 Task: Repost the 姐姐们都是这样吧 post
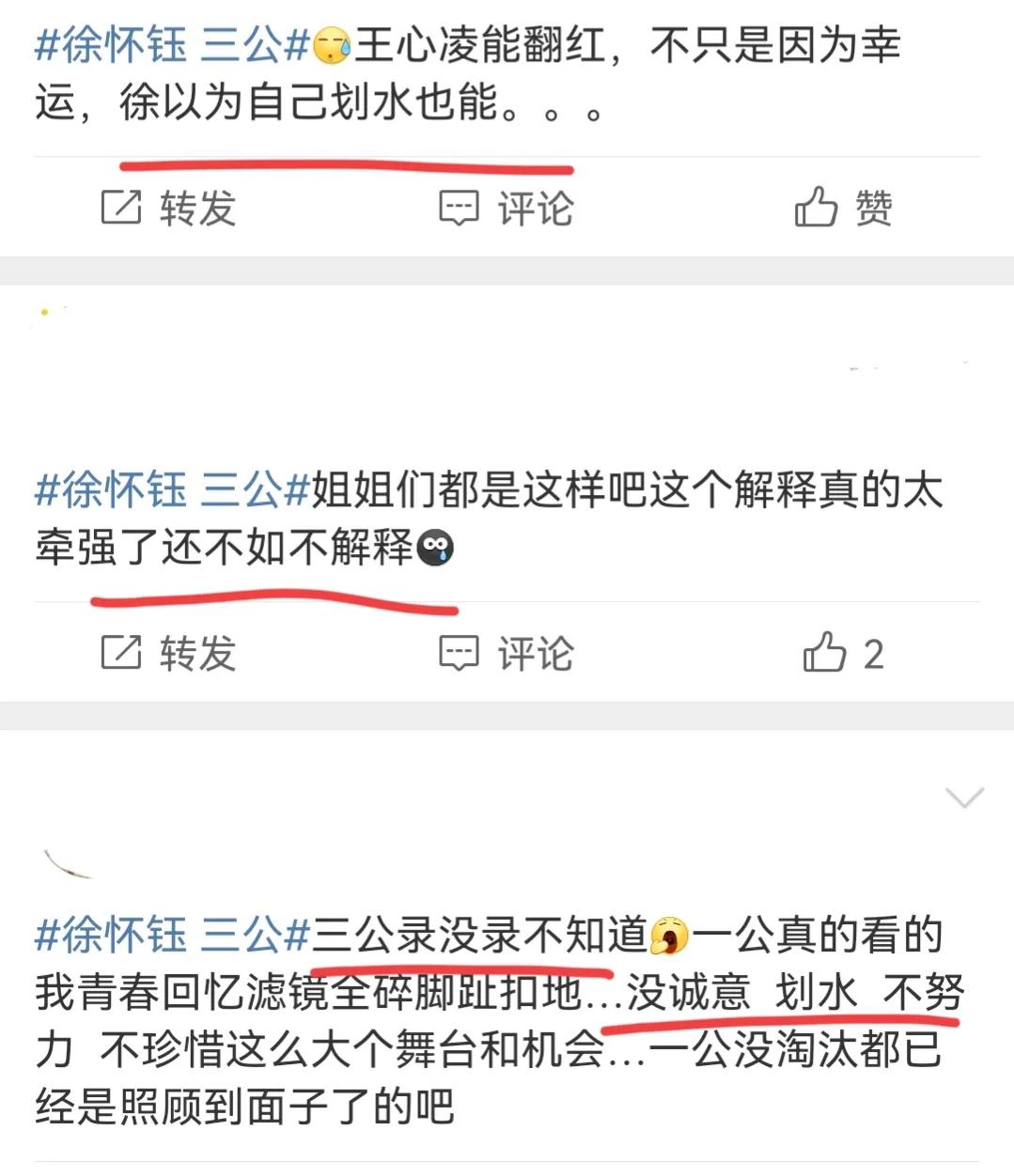tap(169, 653)
